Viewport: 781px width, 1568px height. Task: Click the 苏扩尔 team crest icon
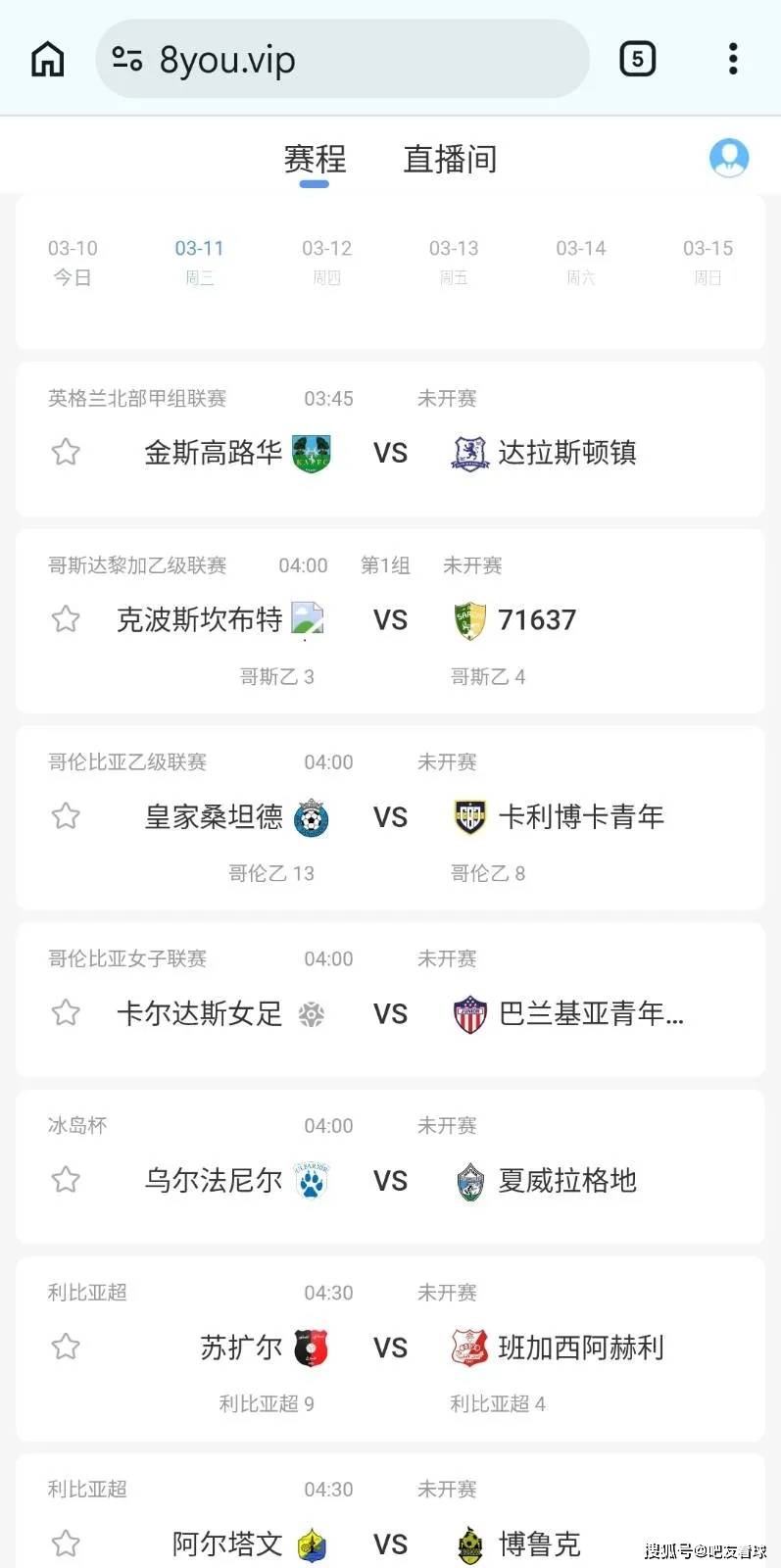[x=314, y=1347]
